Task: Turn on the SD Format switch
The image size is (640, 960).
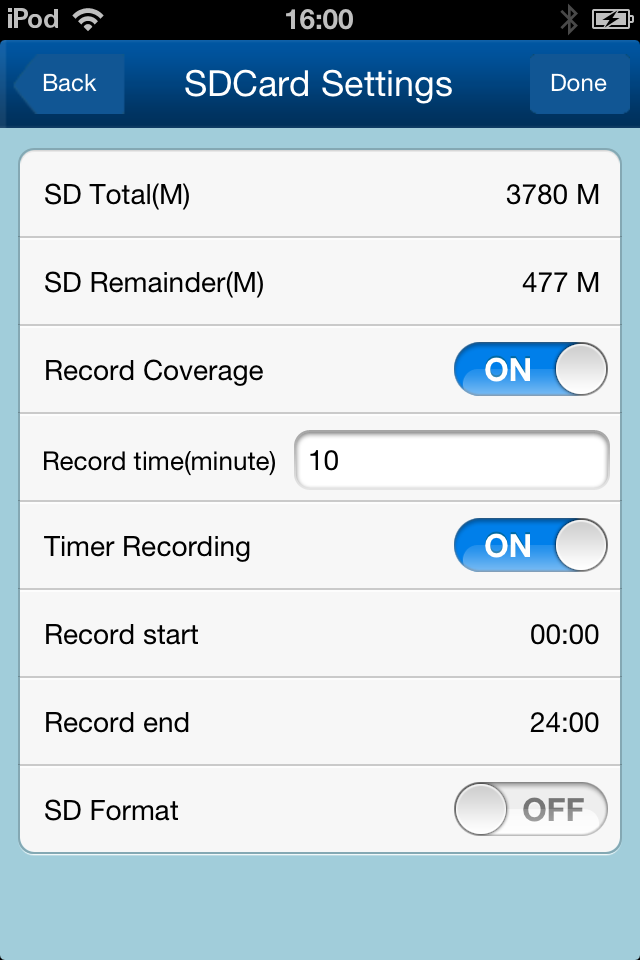Action: [x=530, y=809]
